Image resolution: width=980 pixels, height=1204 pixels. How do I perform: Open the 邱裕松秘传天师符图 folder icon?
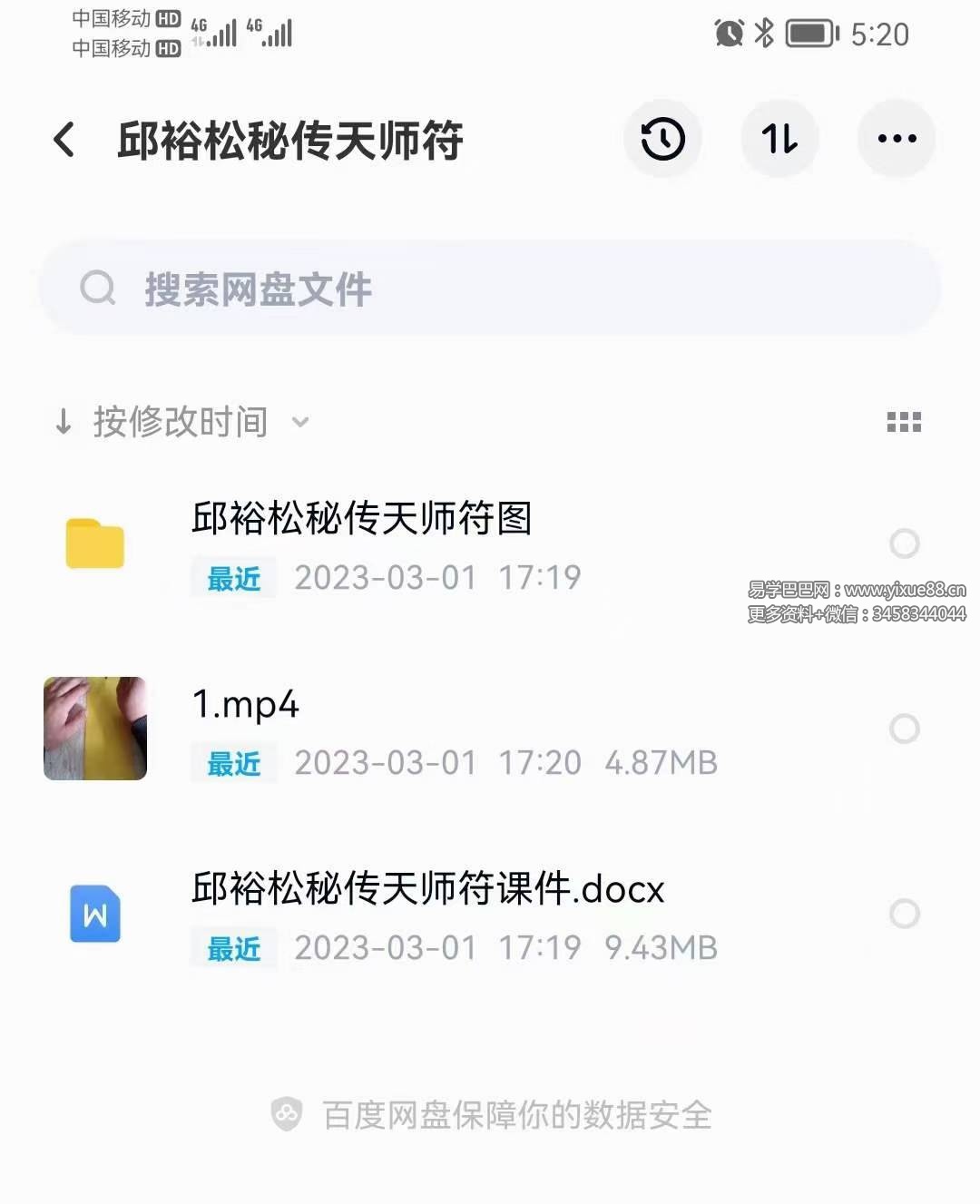click(x=94, y=544)
